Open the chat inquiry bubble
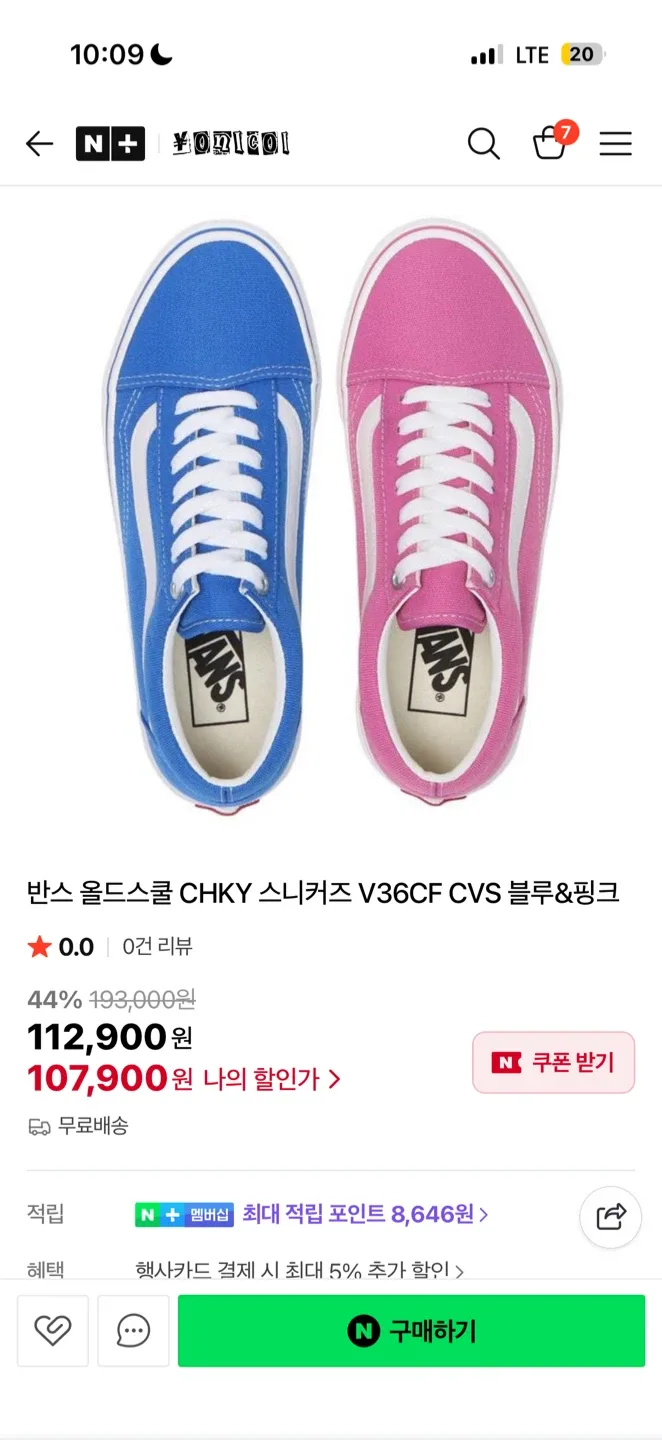This screenshot has width=662, height=1440. 133,1330
